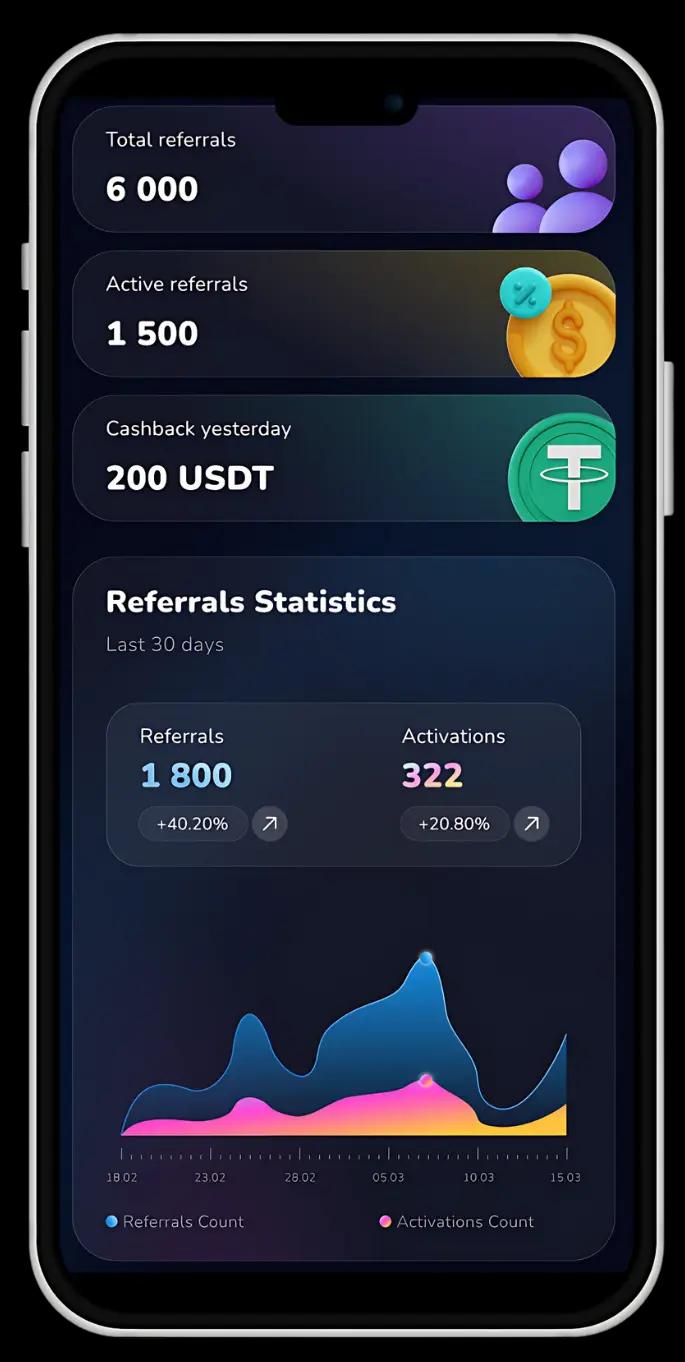Tap the arrow button next to +20.80%
685x1362 pixels.
click(531, 824)
